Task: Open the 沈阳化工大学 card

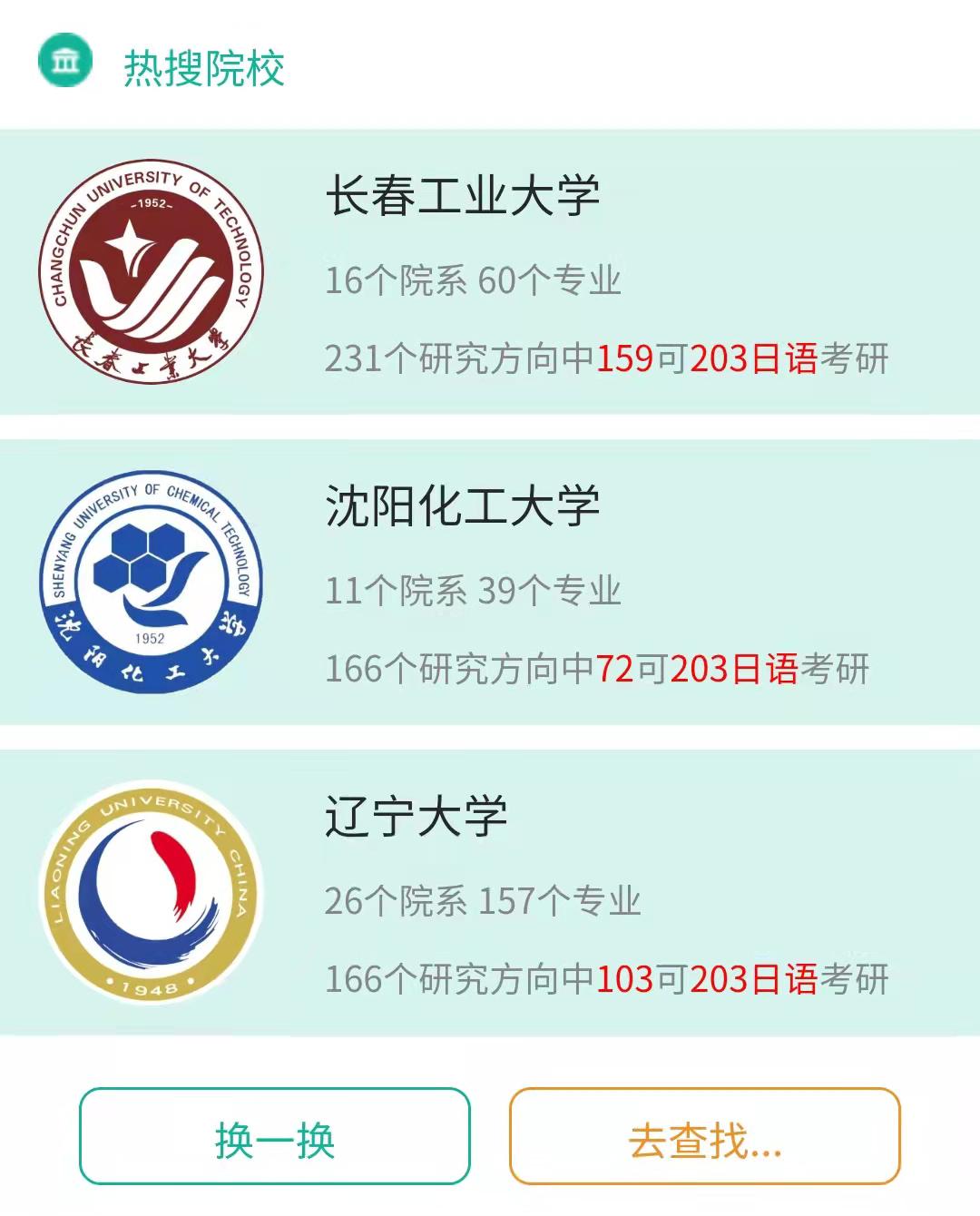Action: (490, 583)
